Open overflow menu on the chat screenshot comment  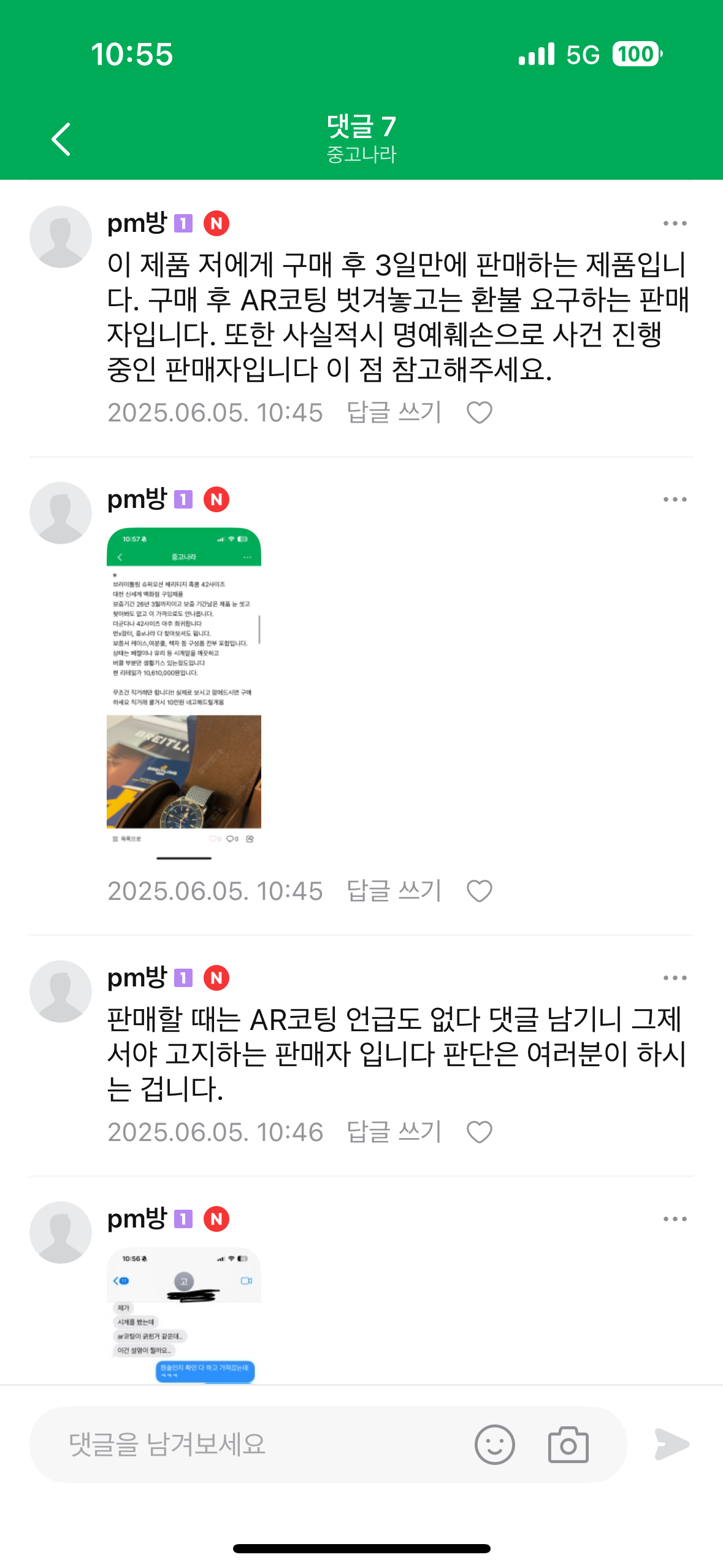675,1220
